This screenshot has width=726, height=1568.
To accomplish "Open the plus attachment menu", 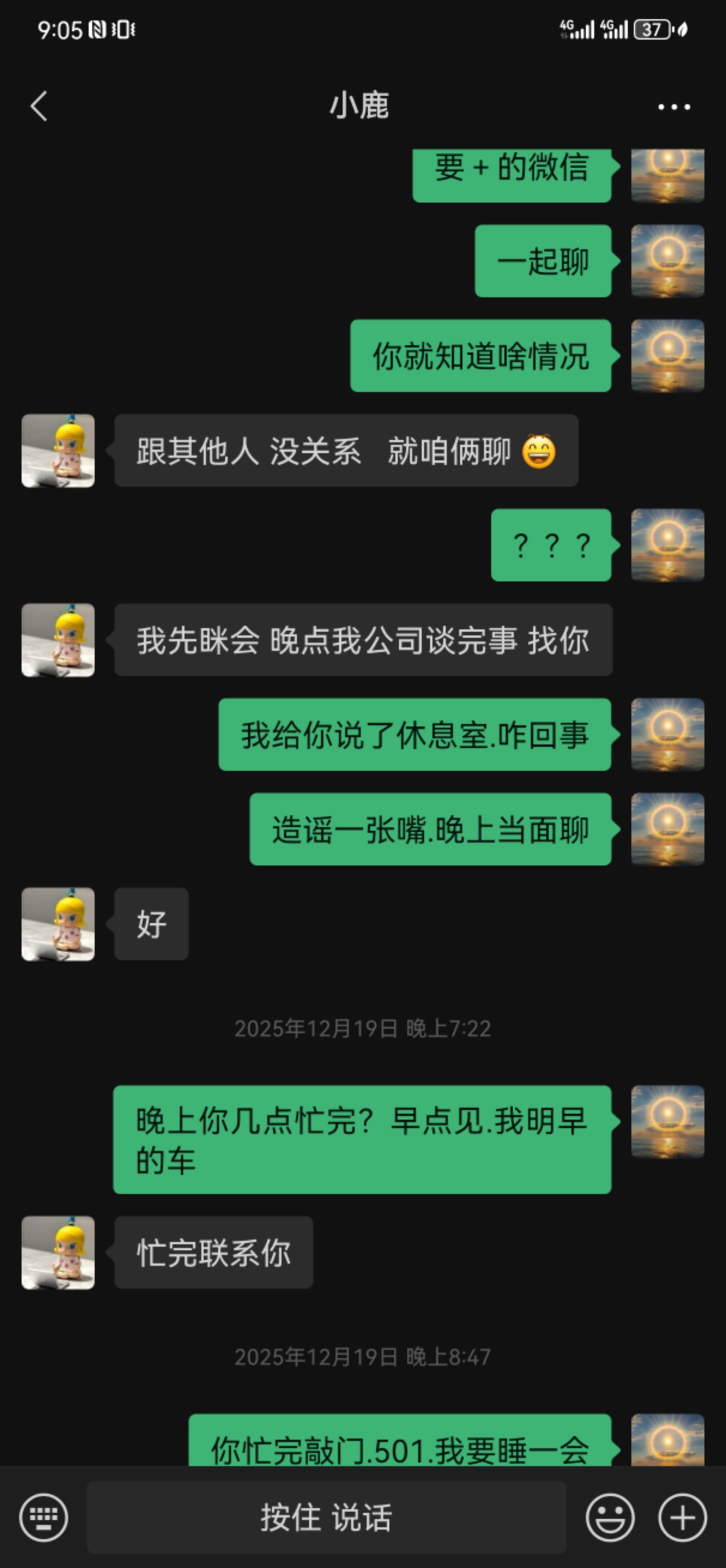I will (x=682, y=1517).
